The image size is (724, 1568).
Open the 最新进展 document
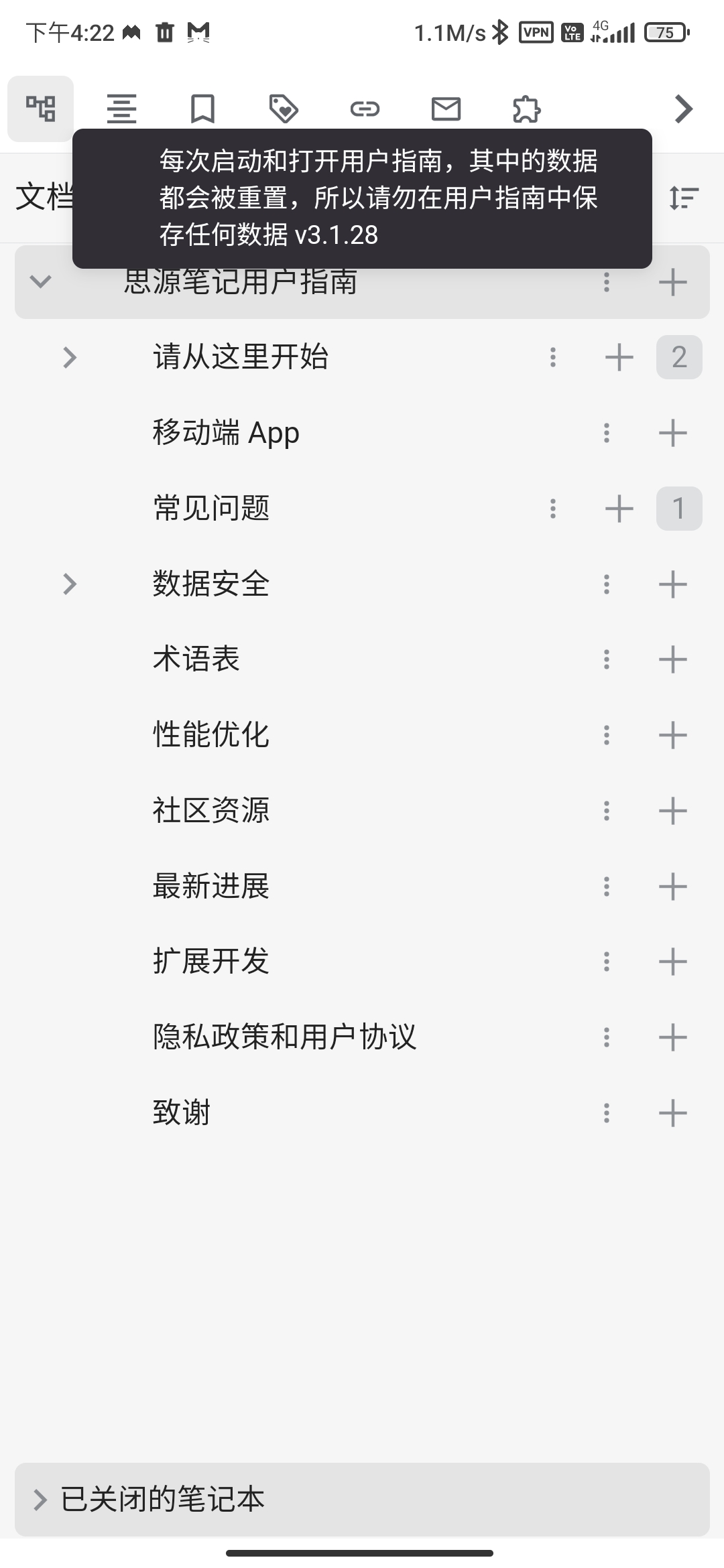pos(210,887)
